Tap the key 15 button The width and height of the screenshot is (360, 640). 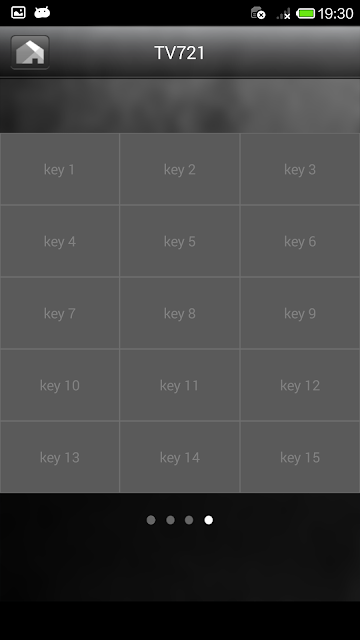pyautogui.click(x=300, y=457)
